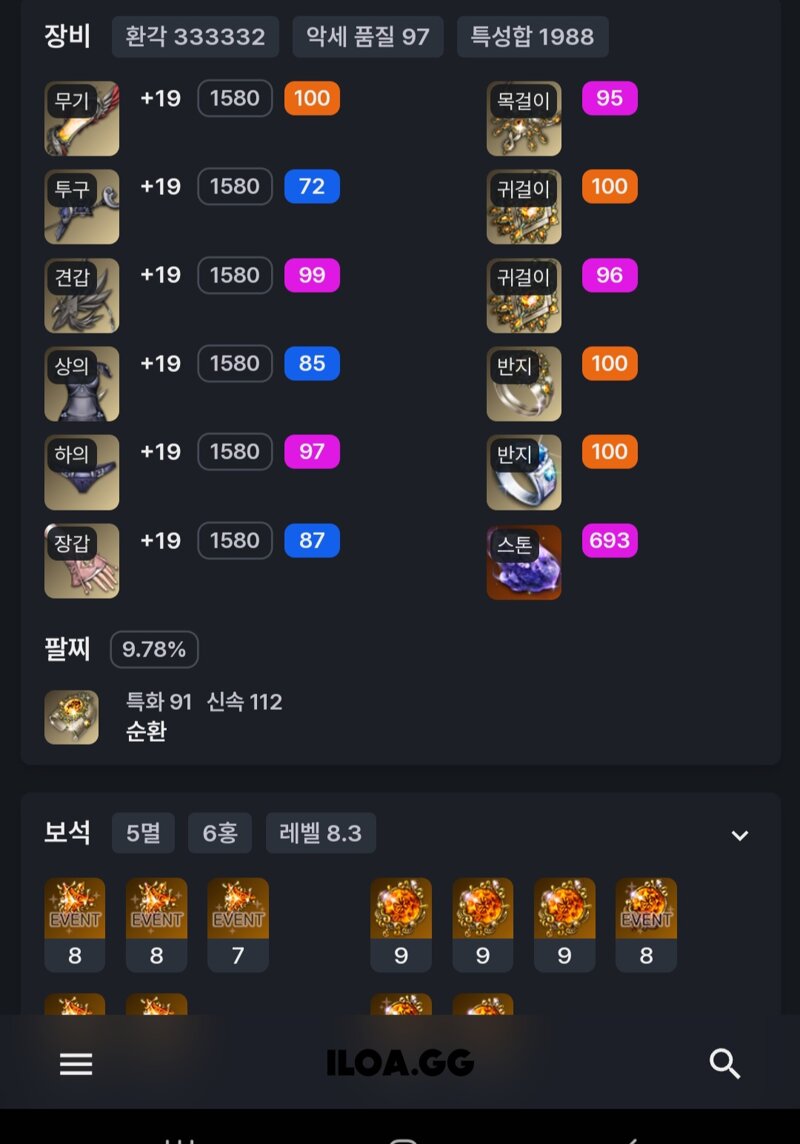Screen dimensions: 800x1144
Task: Tap the 스톤 ability stone icon
Action: [524, 562]
